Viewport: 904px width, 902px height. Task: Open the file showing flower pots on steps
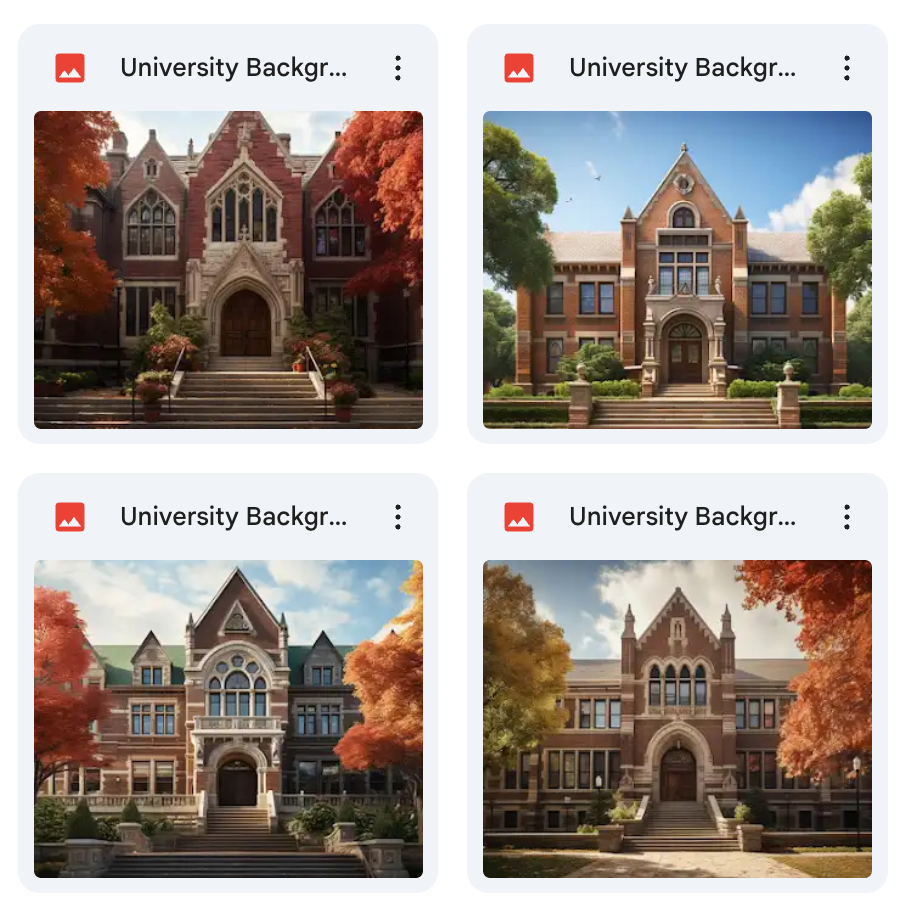point(228,270)
